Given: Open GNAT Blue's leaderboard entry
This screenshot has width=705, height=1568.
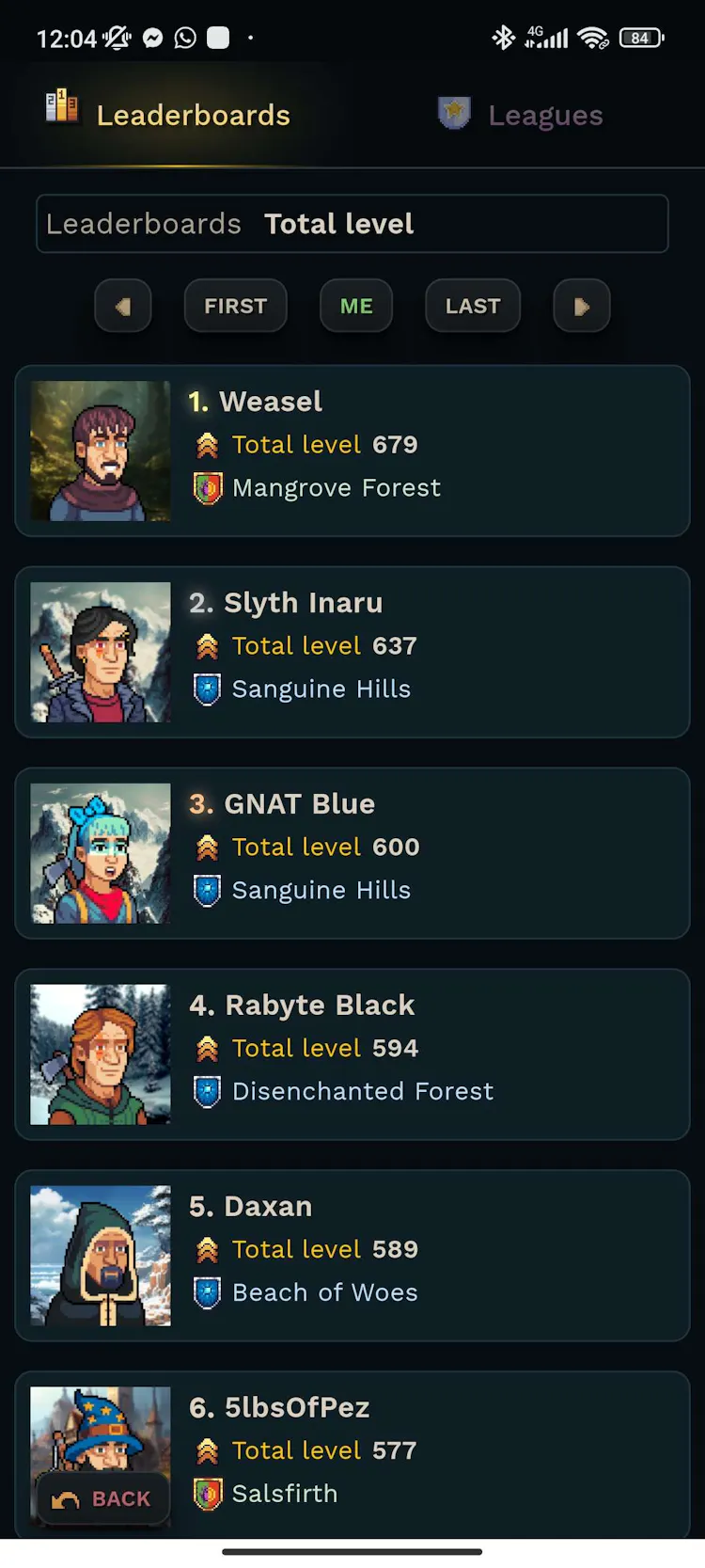Looking at the screenshot, I should (352, 853).
